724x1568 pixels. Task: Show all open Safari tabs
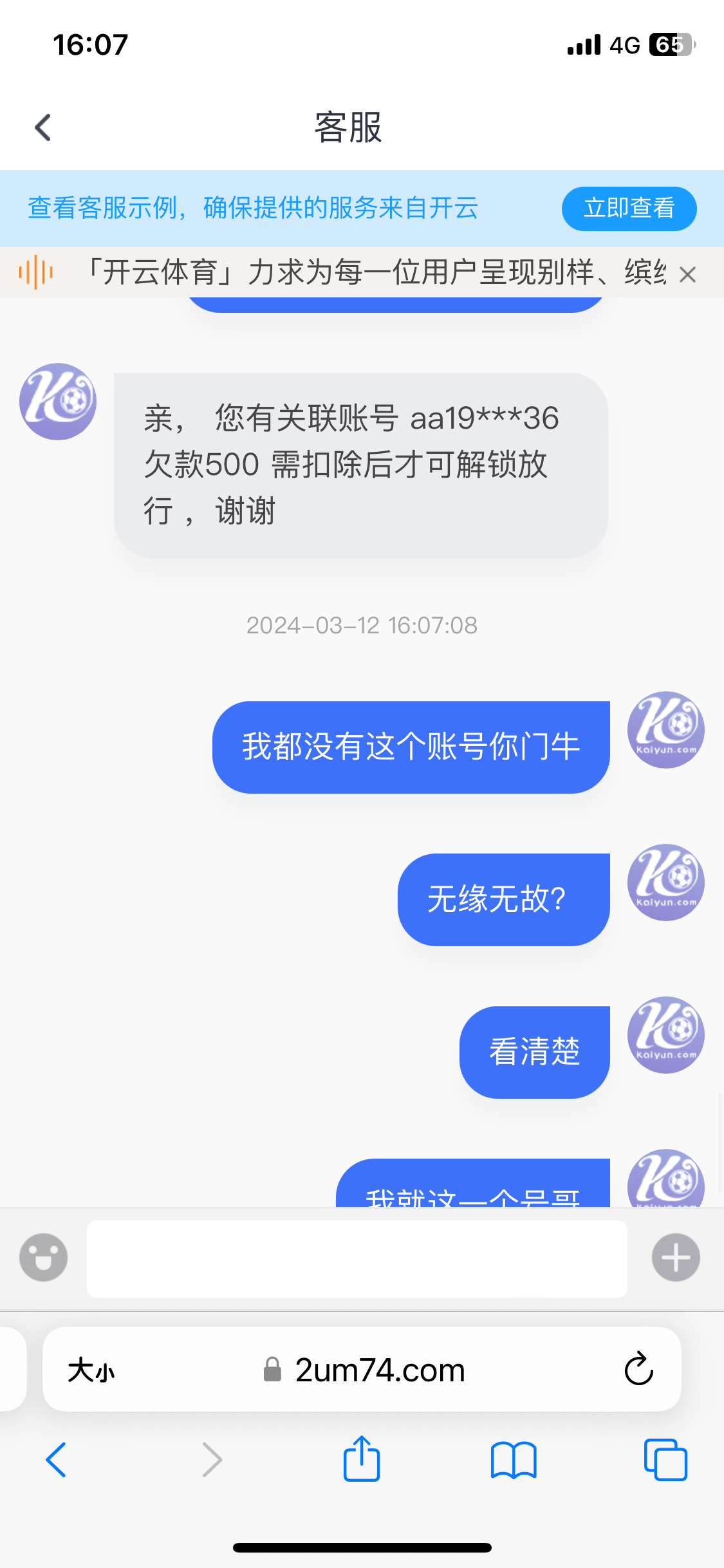665,1459
